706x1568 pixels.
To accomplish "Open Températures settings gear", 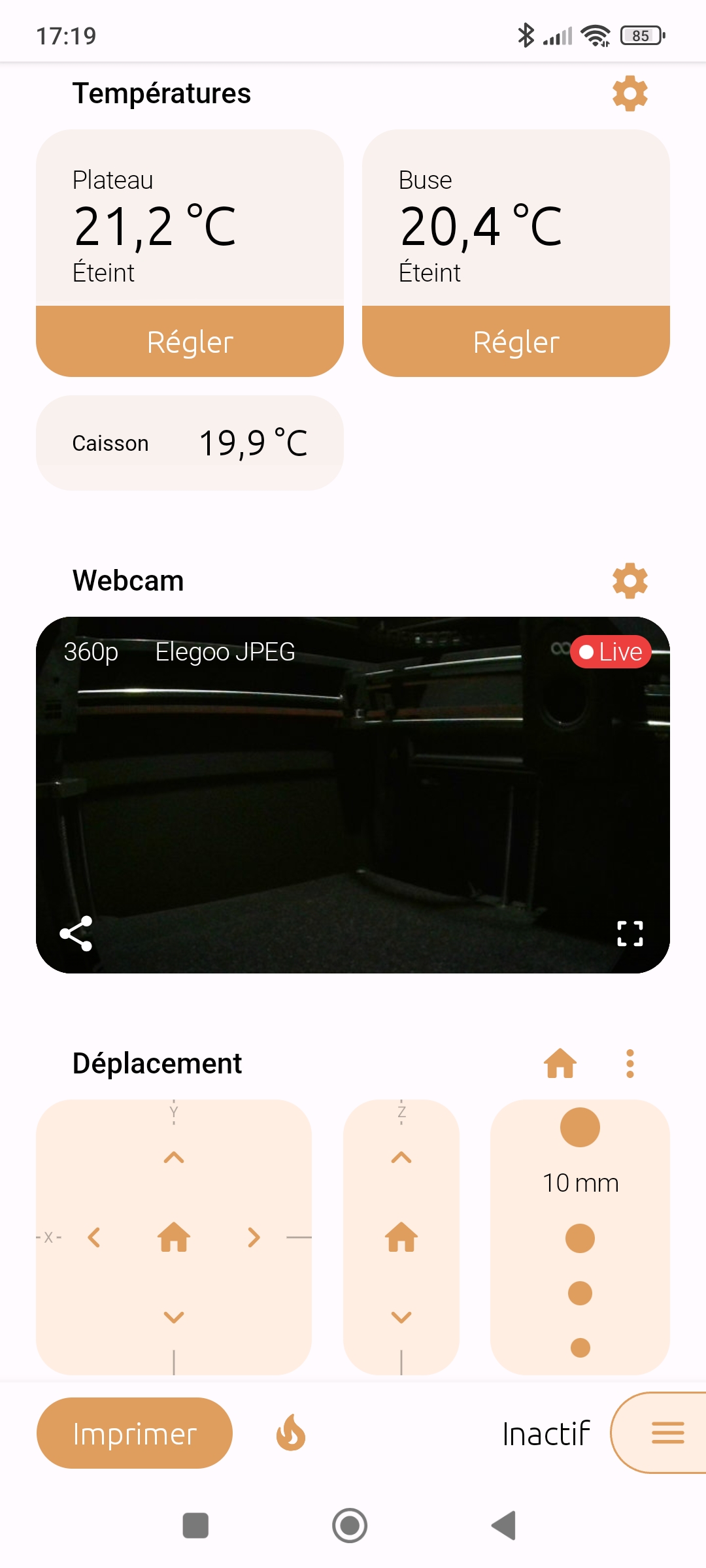I will tap(630, 93).
